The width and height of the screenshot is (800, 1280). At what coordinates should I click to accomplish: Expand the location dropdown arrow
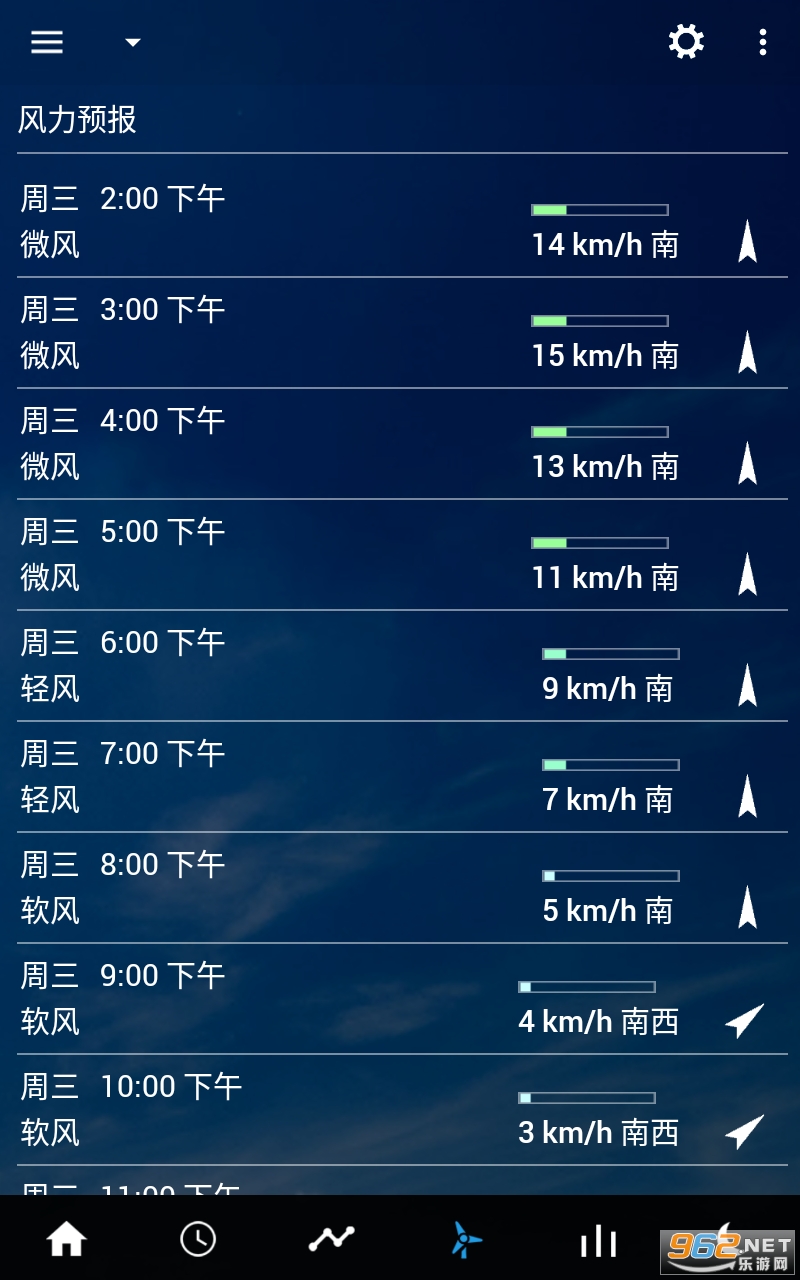(x=132, y=42)
